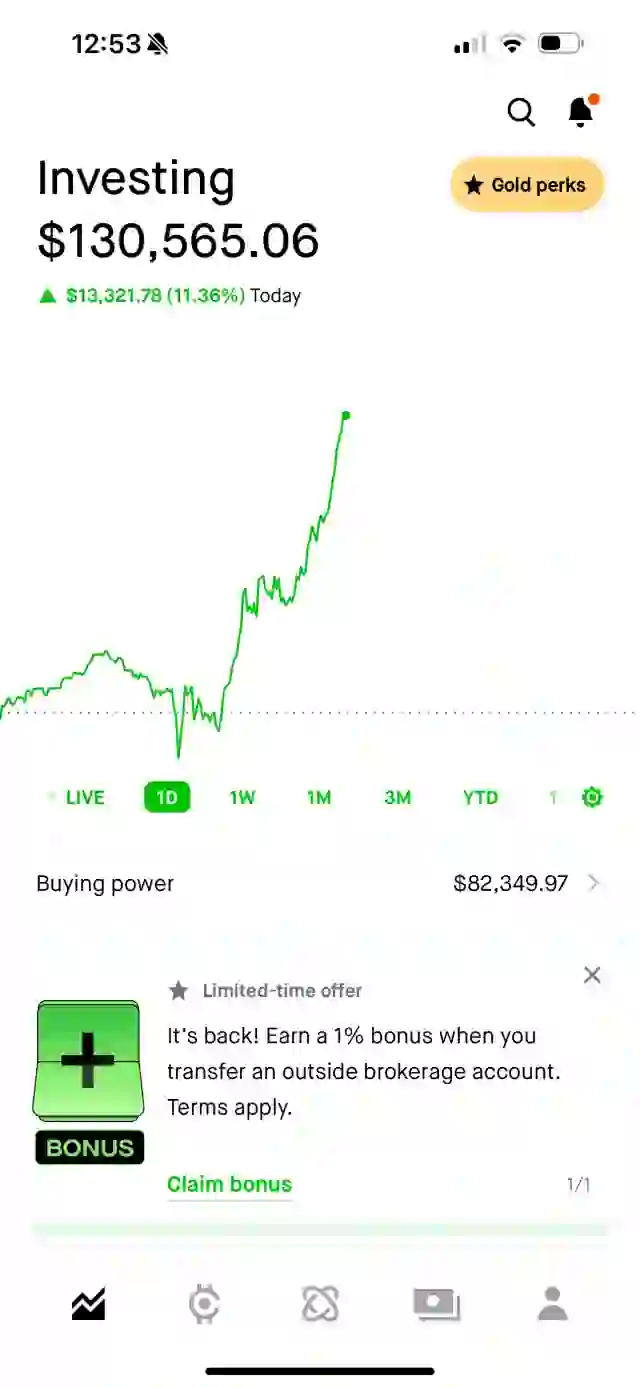Show the 1M chart range
640x1387 pixels.
[x=319, y=797]
